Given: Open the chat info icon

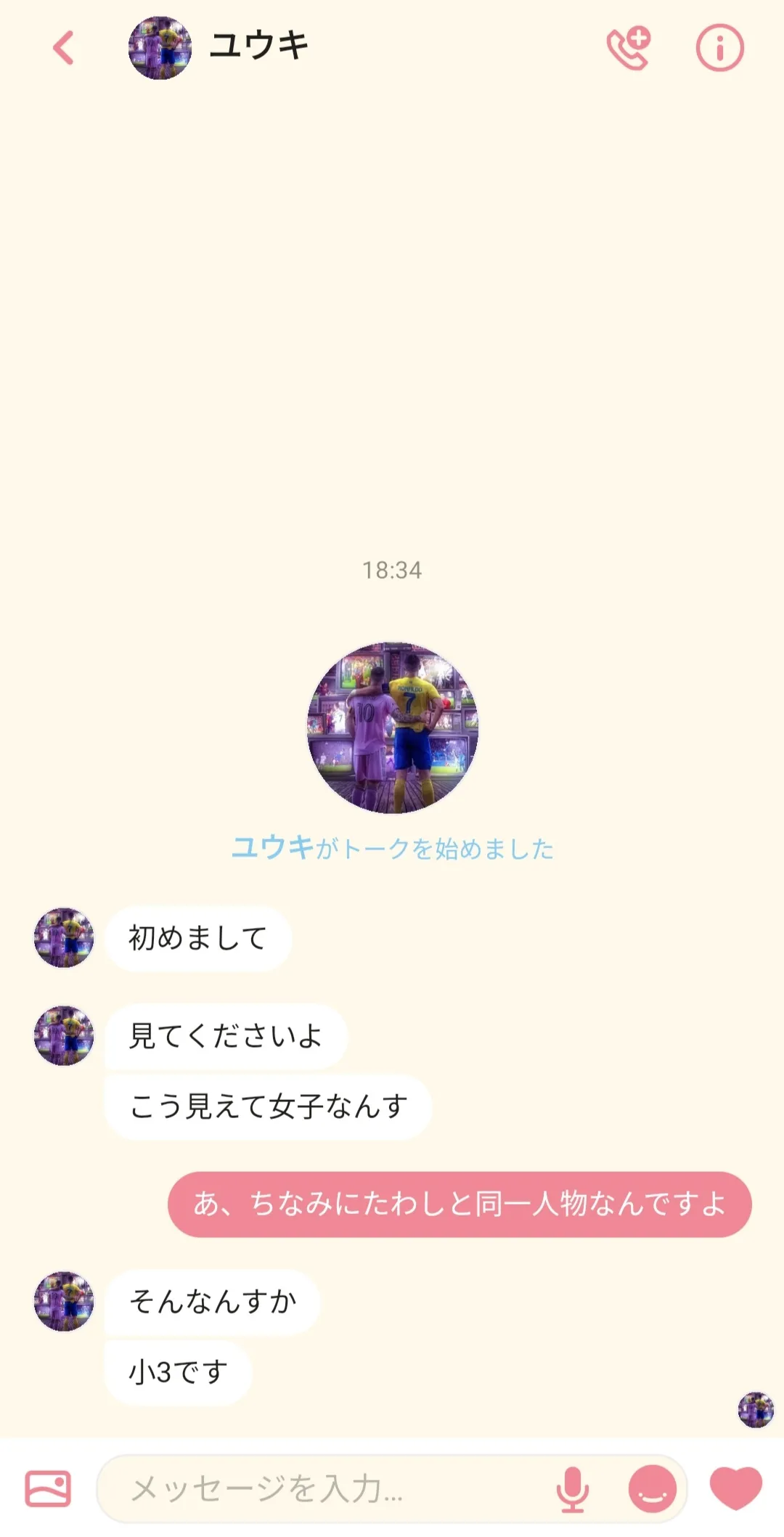Looking at the screenshot, I should click(719, 49).
